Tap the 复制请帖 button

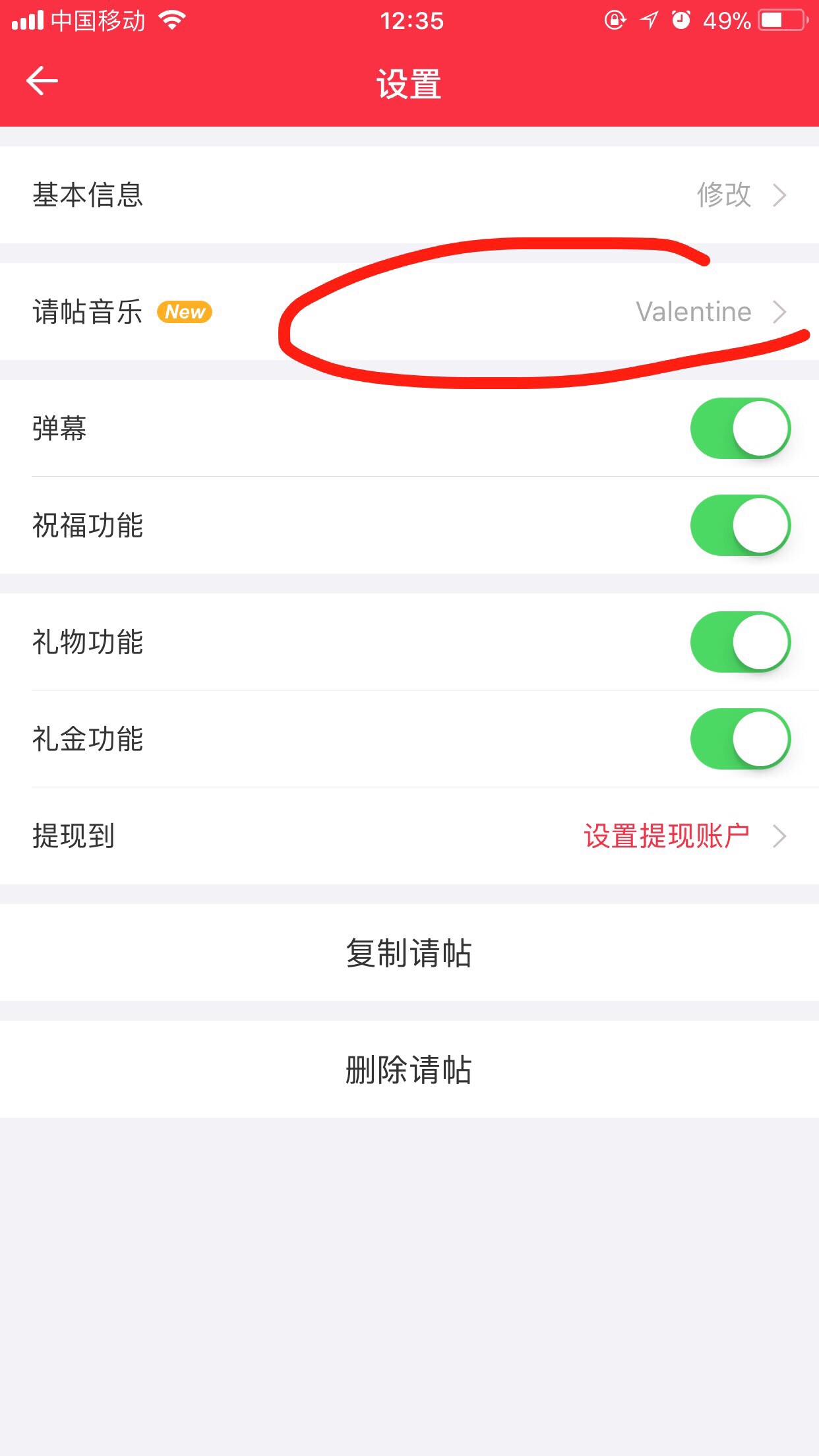click(409, 953)
